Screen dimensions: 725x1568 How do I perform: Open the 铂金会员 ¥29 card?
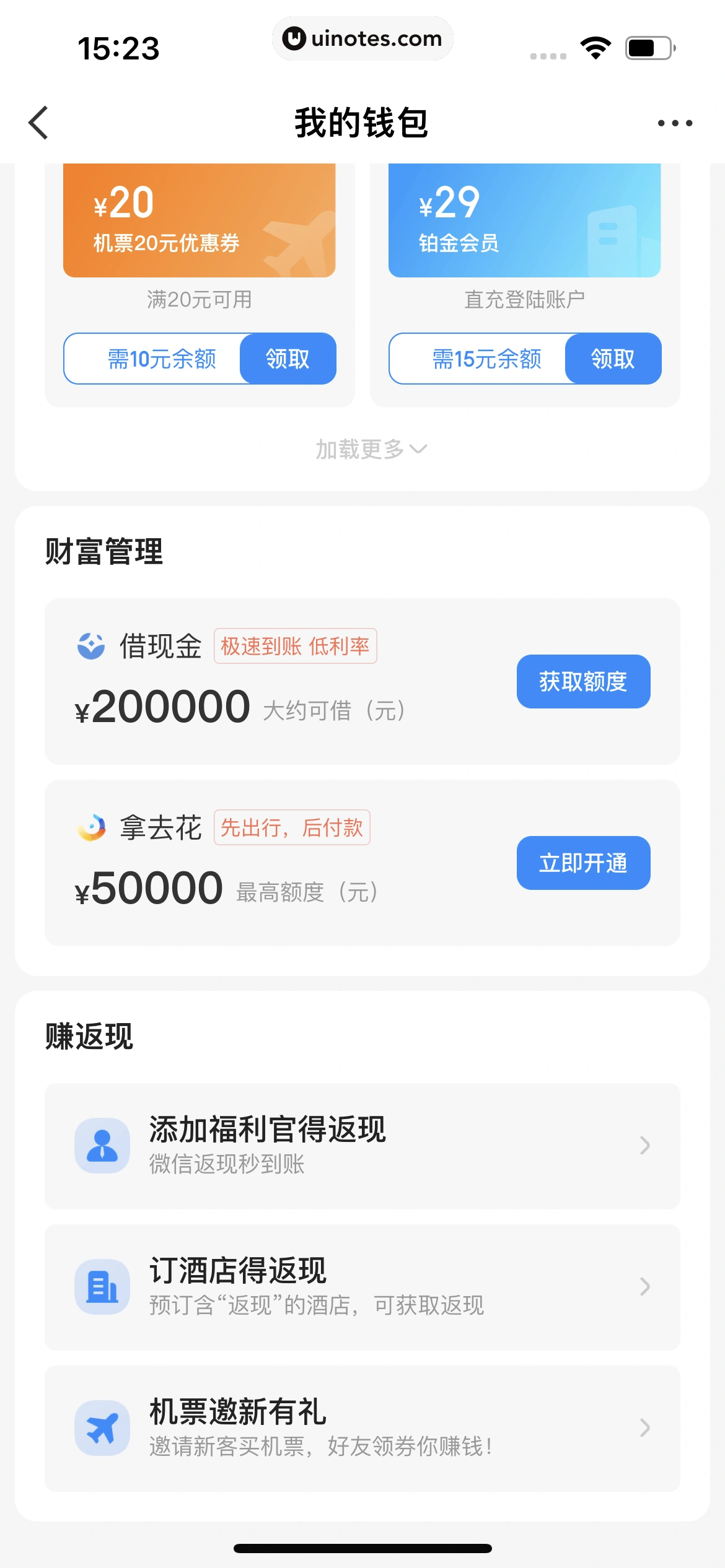(x=524, y=220)
